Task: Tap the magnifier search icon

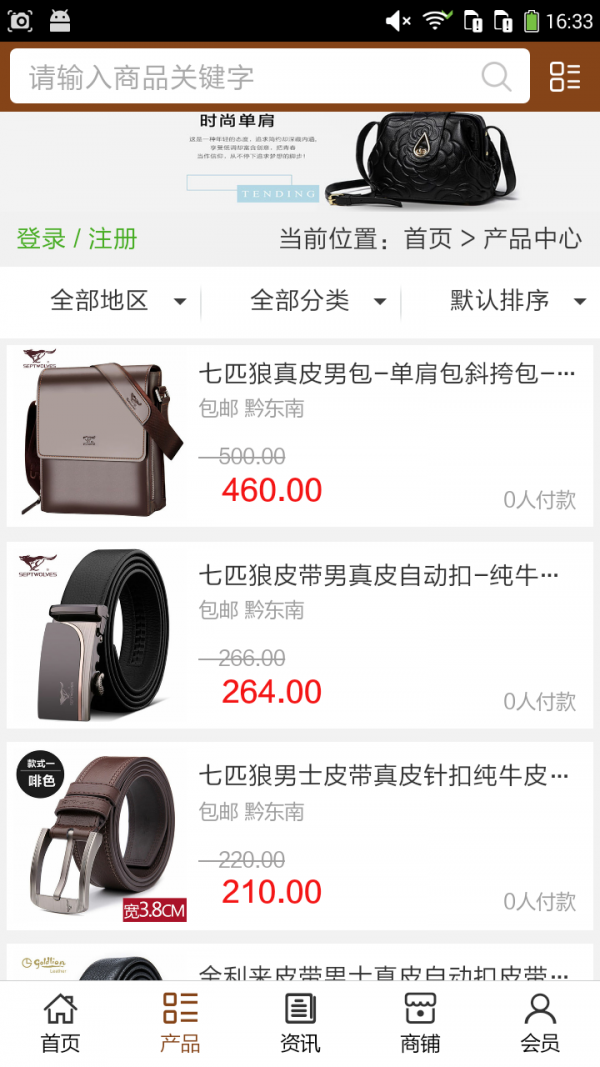Action: click(x=496, y=77)
